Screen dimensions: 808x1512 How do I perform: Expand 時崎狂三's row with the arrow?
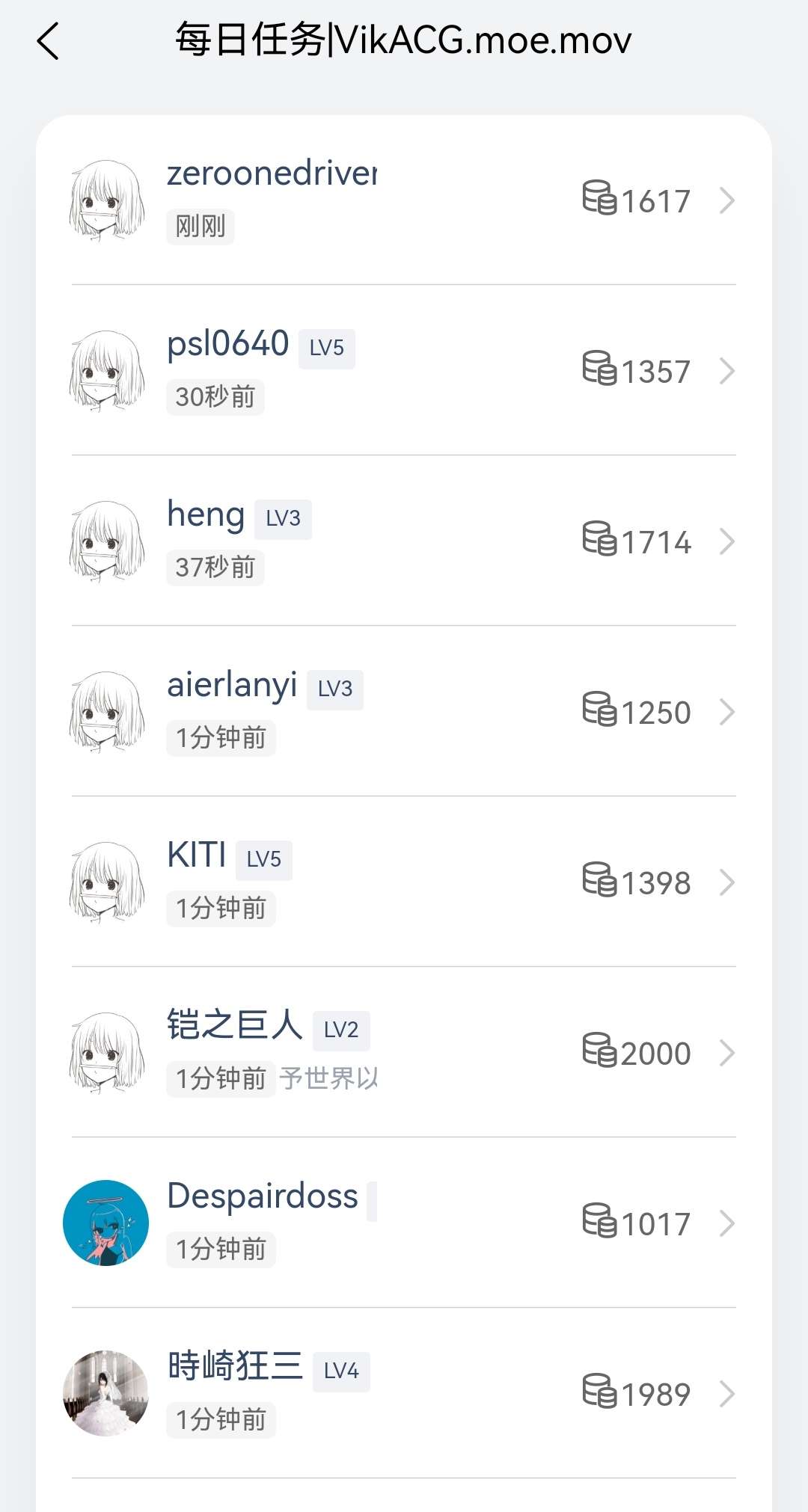[726, 1392]
